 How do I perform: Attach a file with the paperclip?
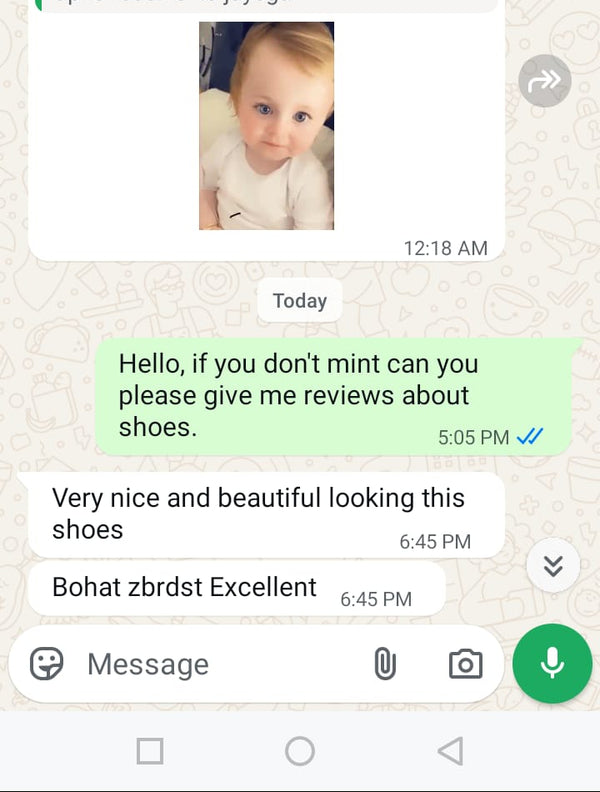385,663
